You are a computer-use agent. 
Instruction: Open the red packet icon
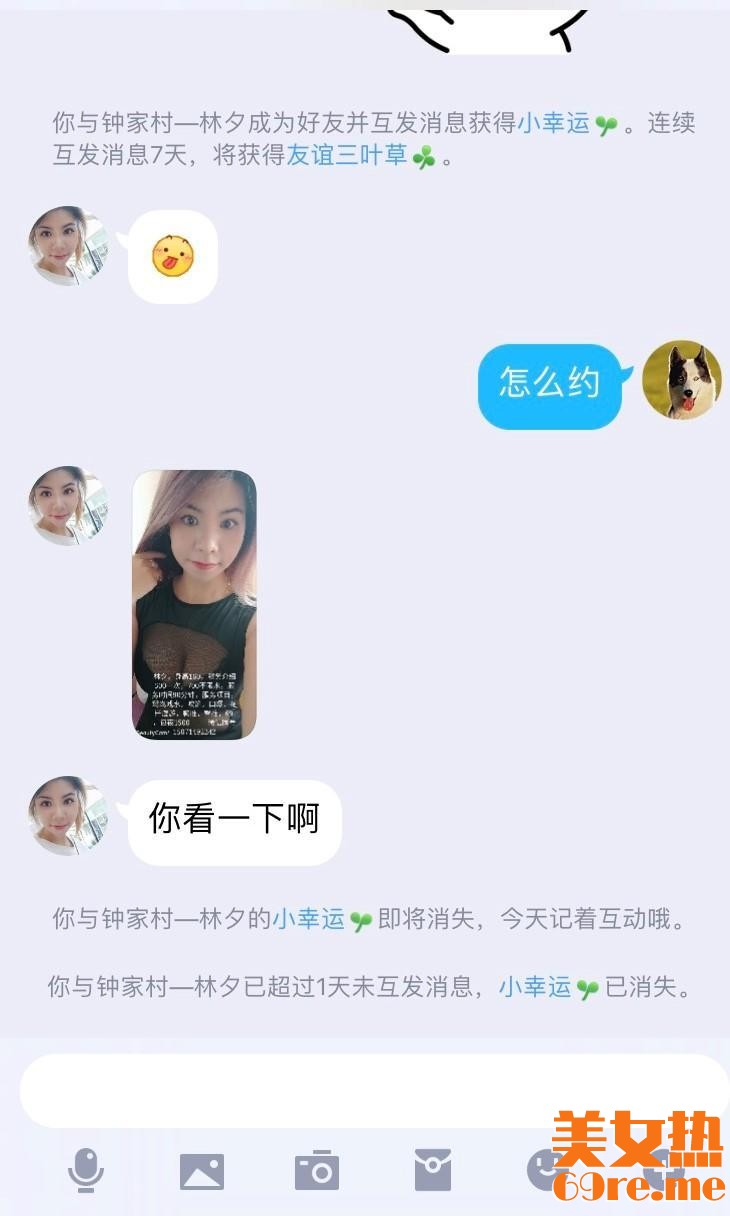432,1170
